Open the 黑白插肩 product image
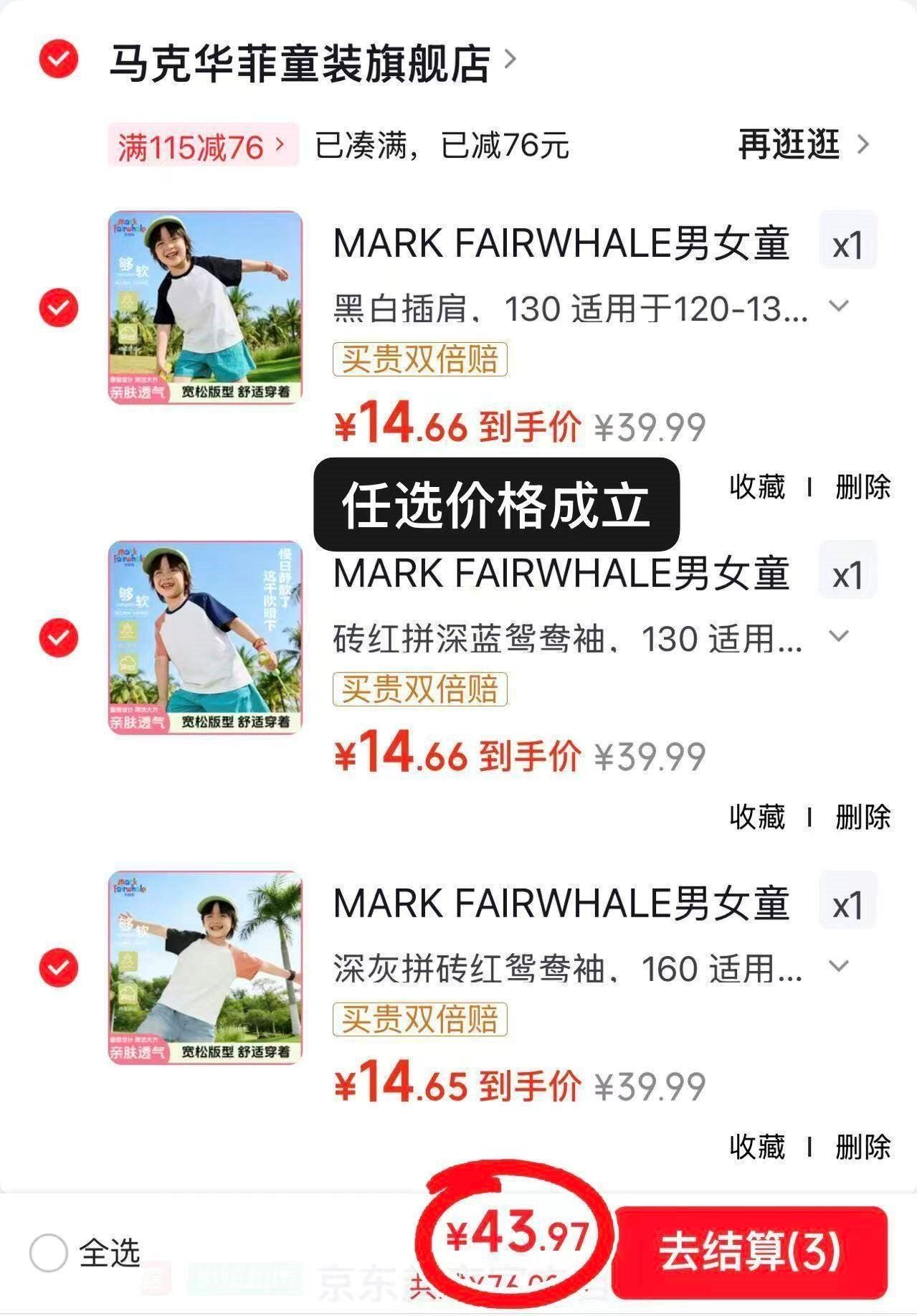The width and height of the screenshot is (917, 1316). [206, 308]
